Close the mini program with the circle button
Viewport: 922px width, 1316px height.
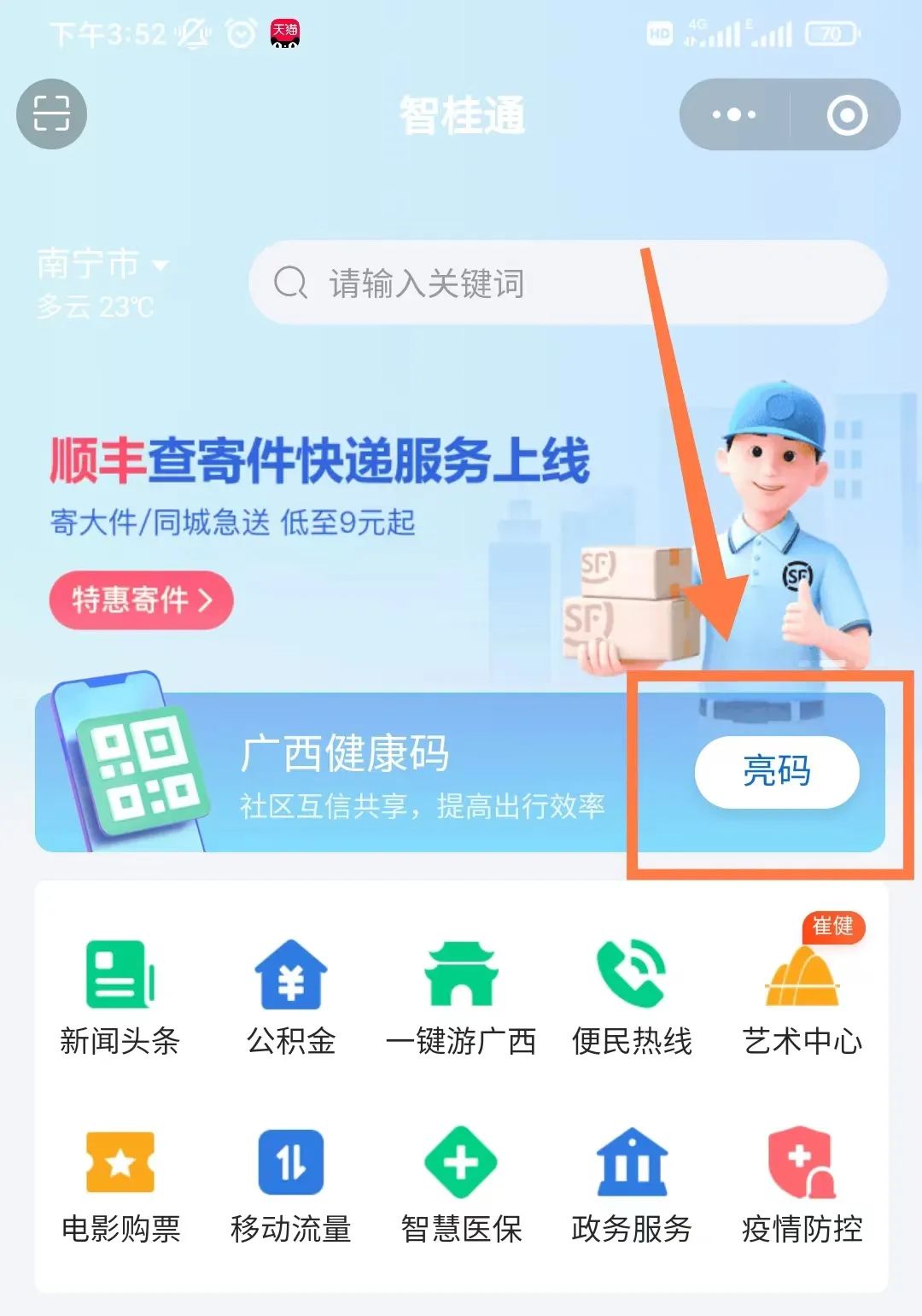coord(847,114)
